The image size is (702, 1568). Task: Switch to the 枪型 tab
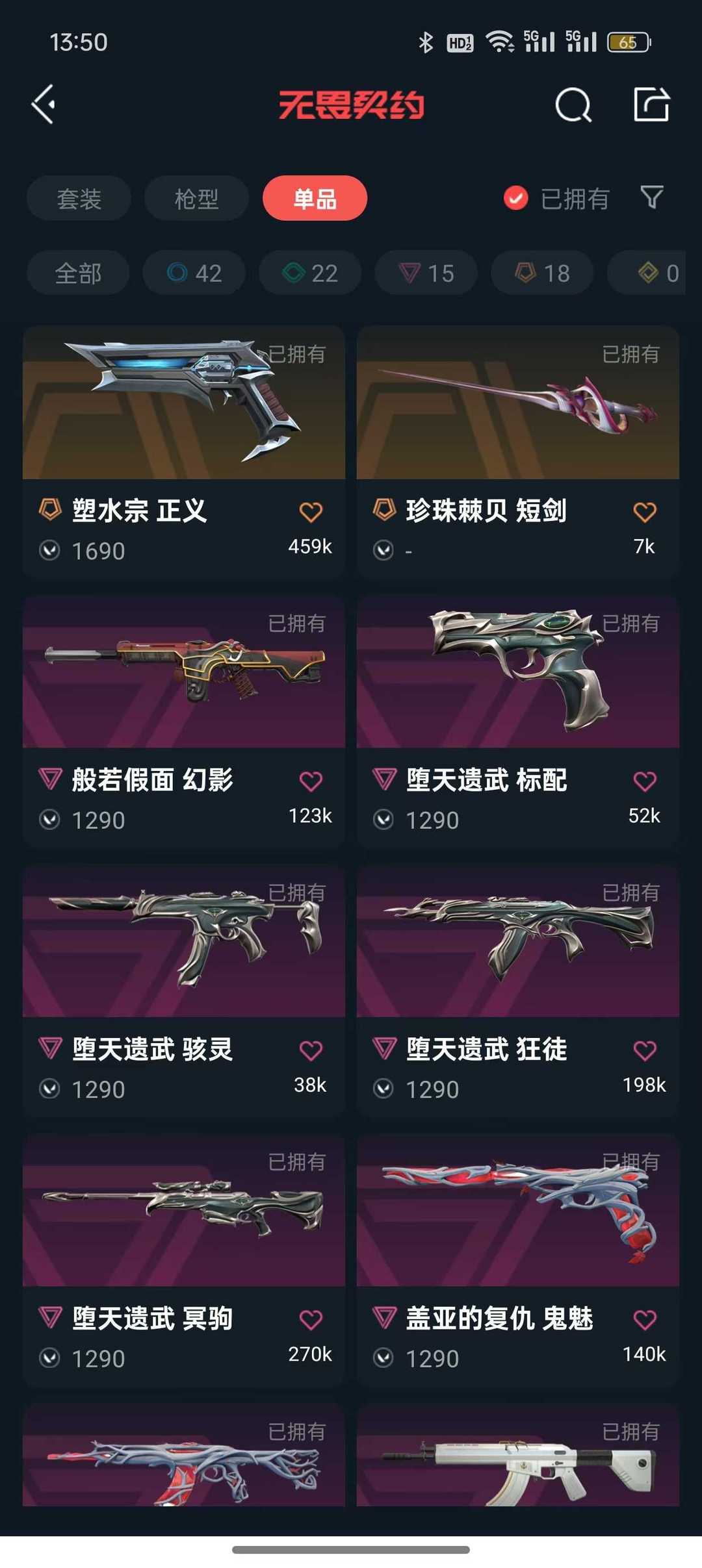196,198
